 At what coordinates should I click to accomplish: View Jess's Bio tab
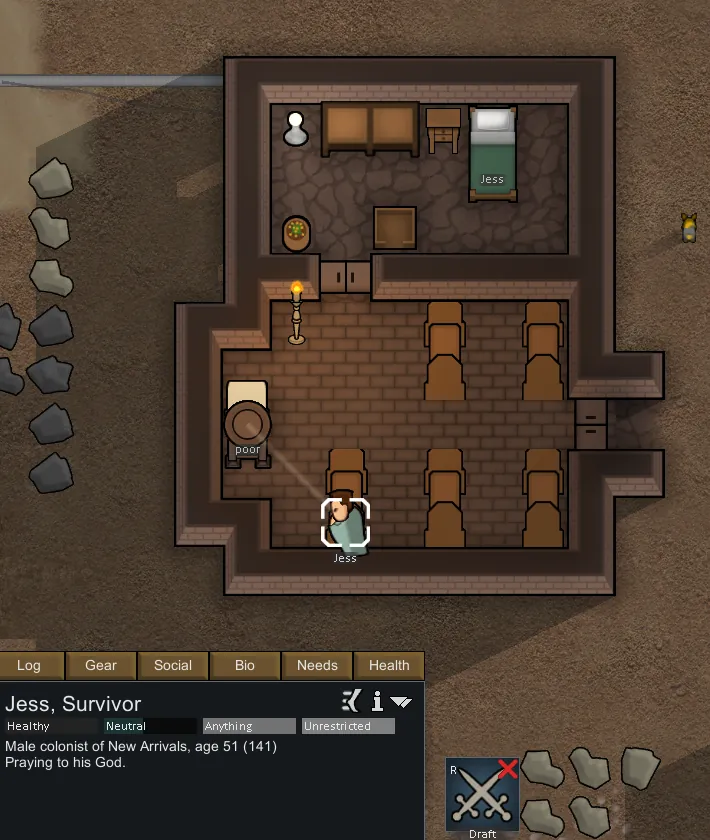(x=245, y=665)
